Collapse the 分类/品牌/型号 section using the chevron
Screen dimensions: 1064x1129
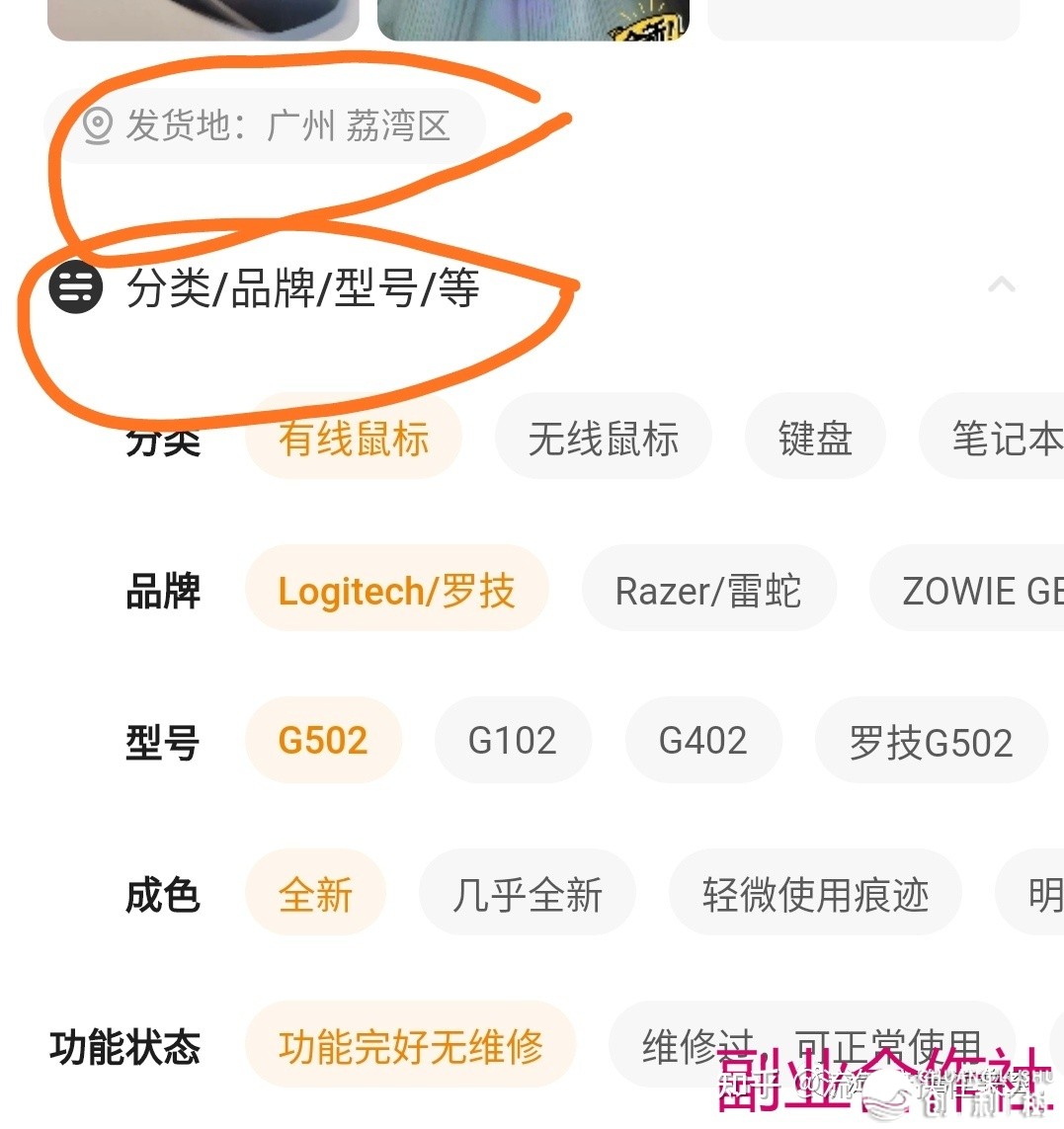point(1003,284)
